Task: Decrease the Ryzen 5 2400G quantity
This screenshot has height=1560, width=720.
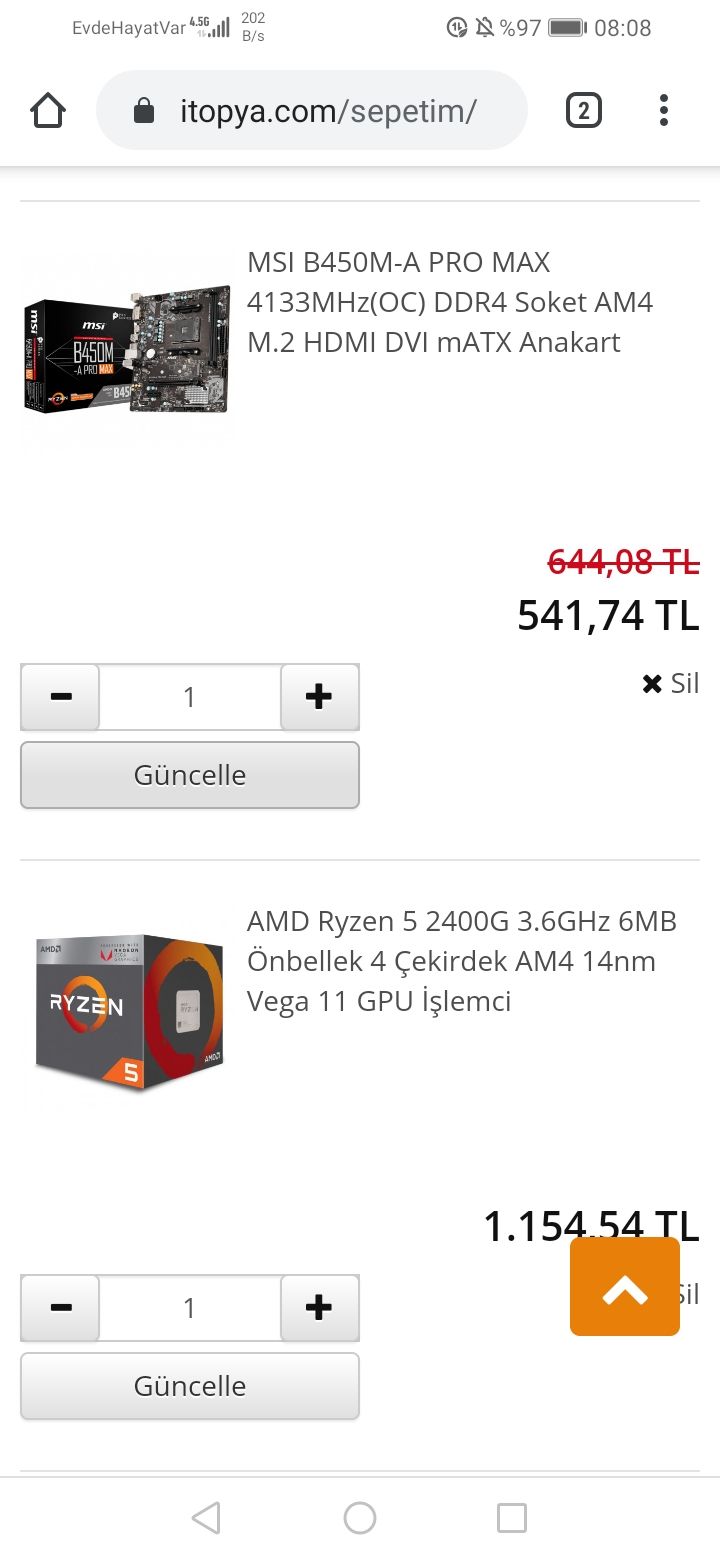Action: [x=60, y=1308]
